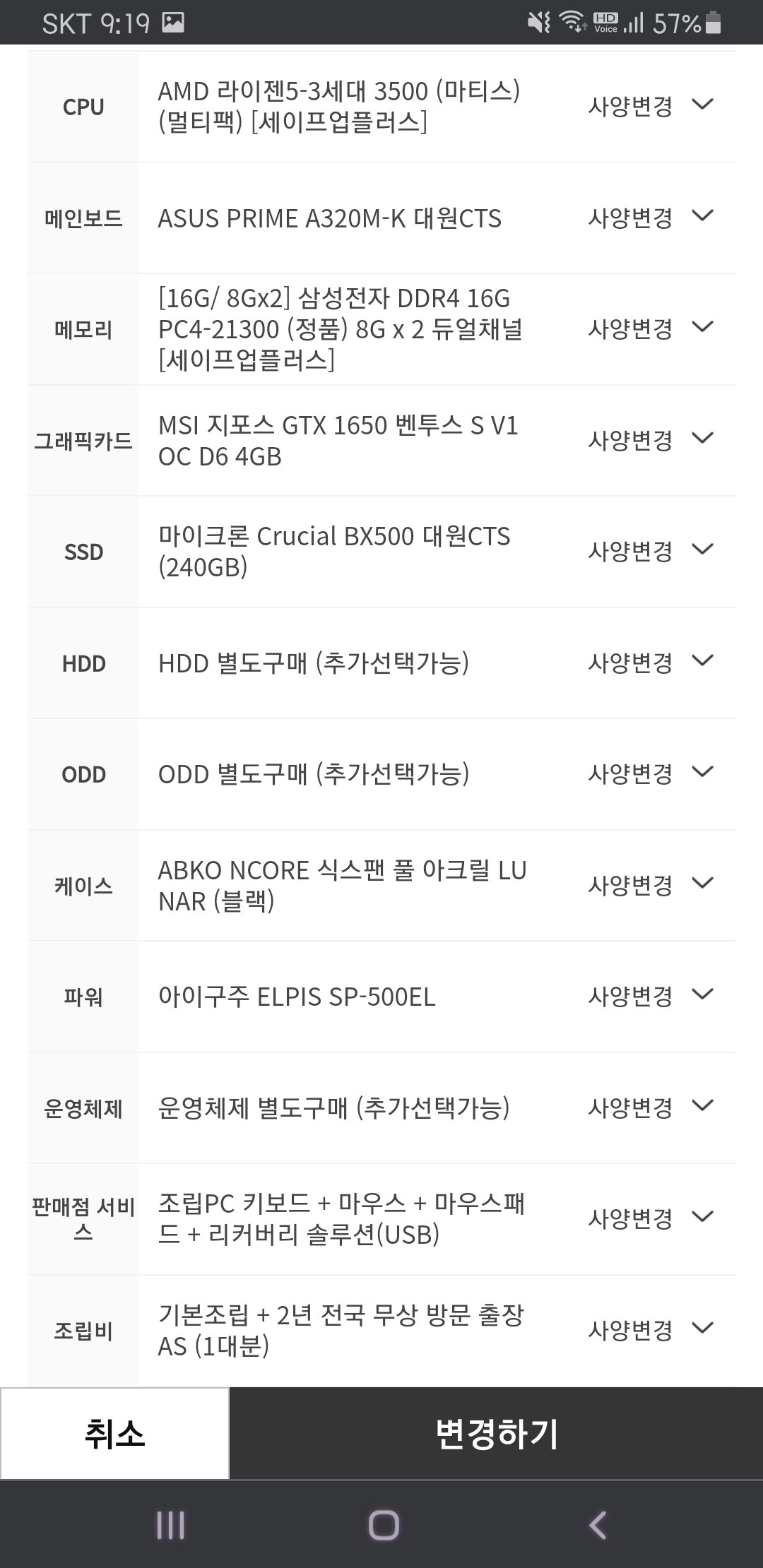Go back using the system back button
Viewport: 763px width, 1568px height.
[x=598, y=1525]
